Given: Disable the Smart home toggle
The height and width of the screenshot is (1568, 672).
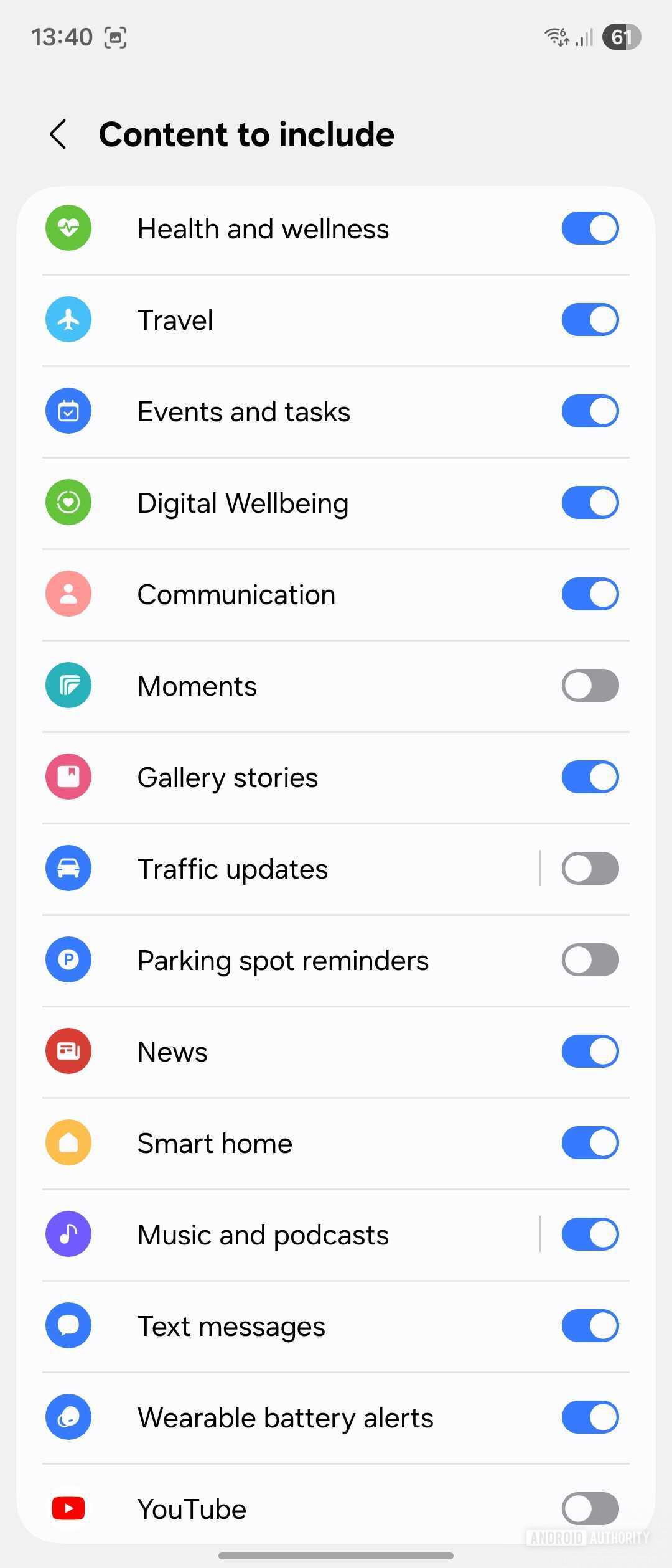Looking at the screenshot, I should point(590,1143).
